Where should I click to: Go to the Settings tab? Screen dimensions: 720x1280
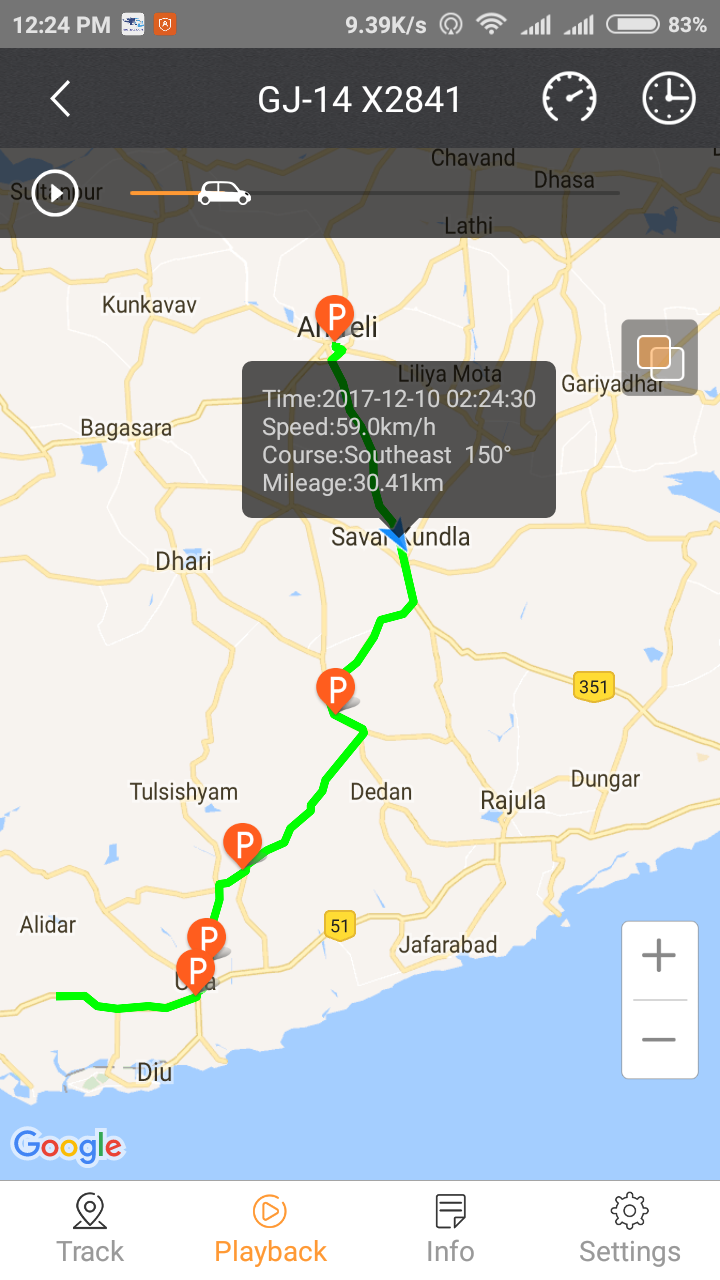pyautogui.click(x=630, y=1230)
